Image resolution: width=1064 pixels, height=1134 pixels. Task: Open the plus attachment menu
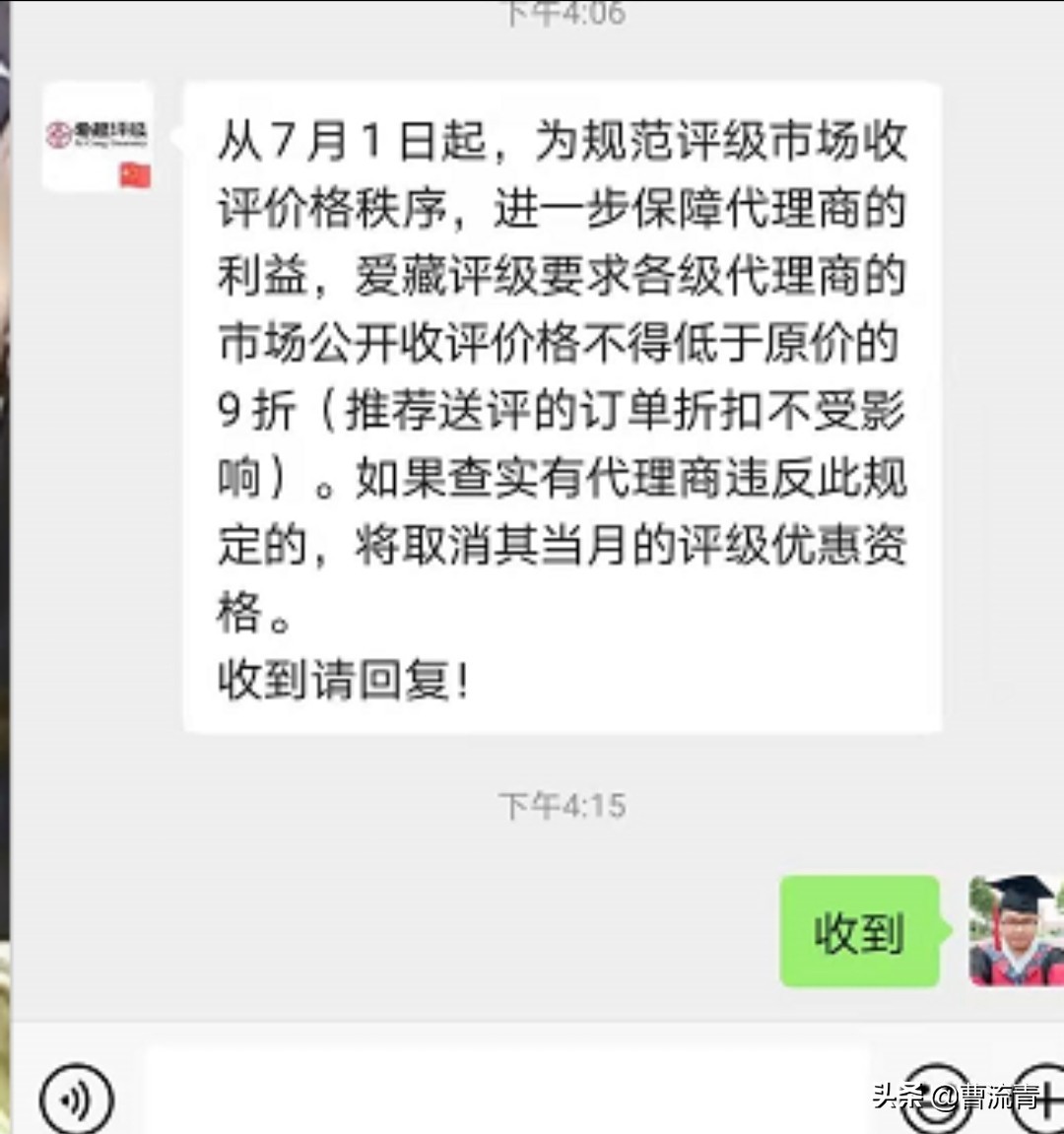(x=1038, y=1098)
